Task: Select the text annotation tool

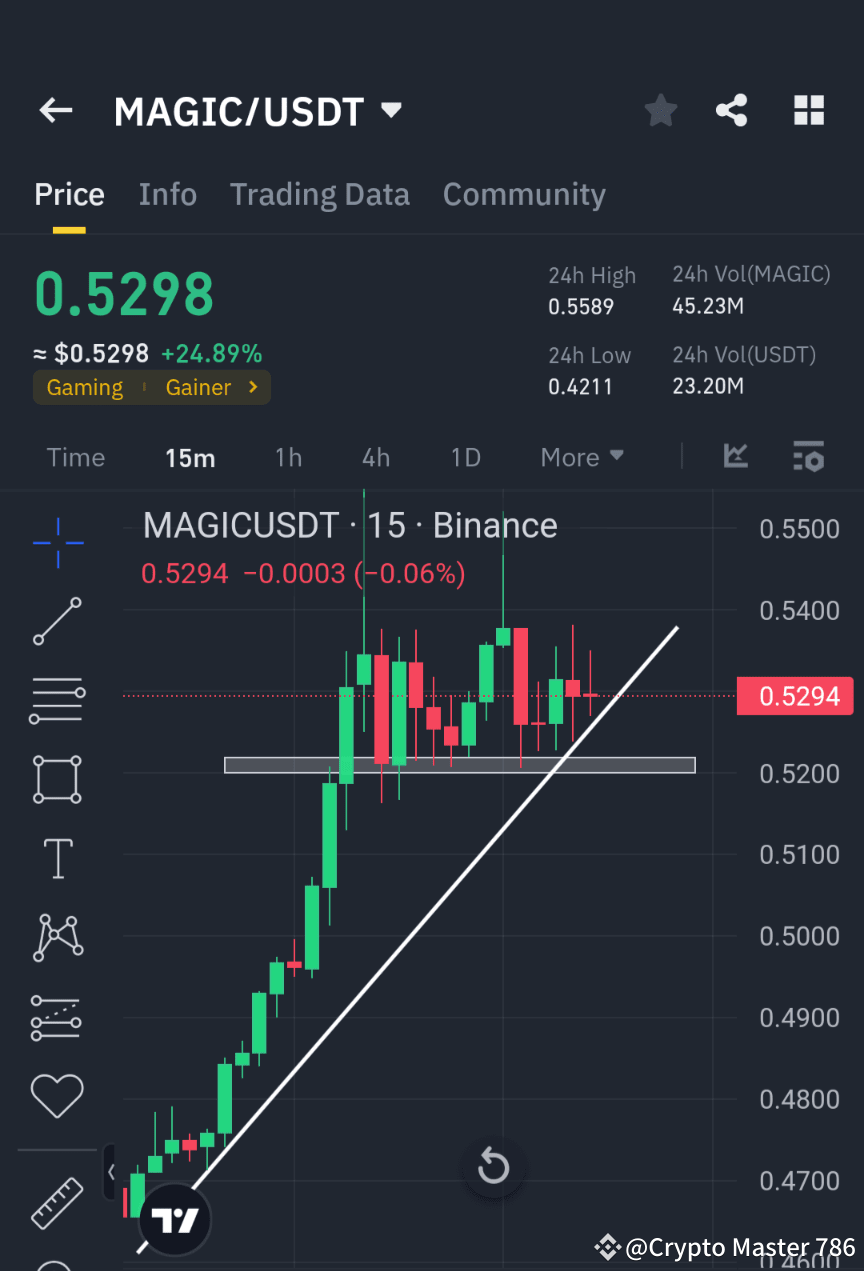Action: pyautogui.click(x=57, y=858)
